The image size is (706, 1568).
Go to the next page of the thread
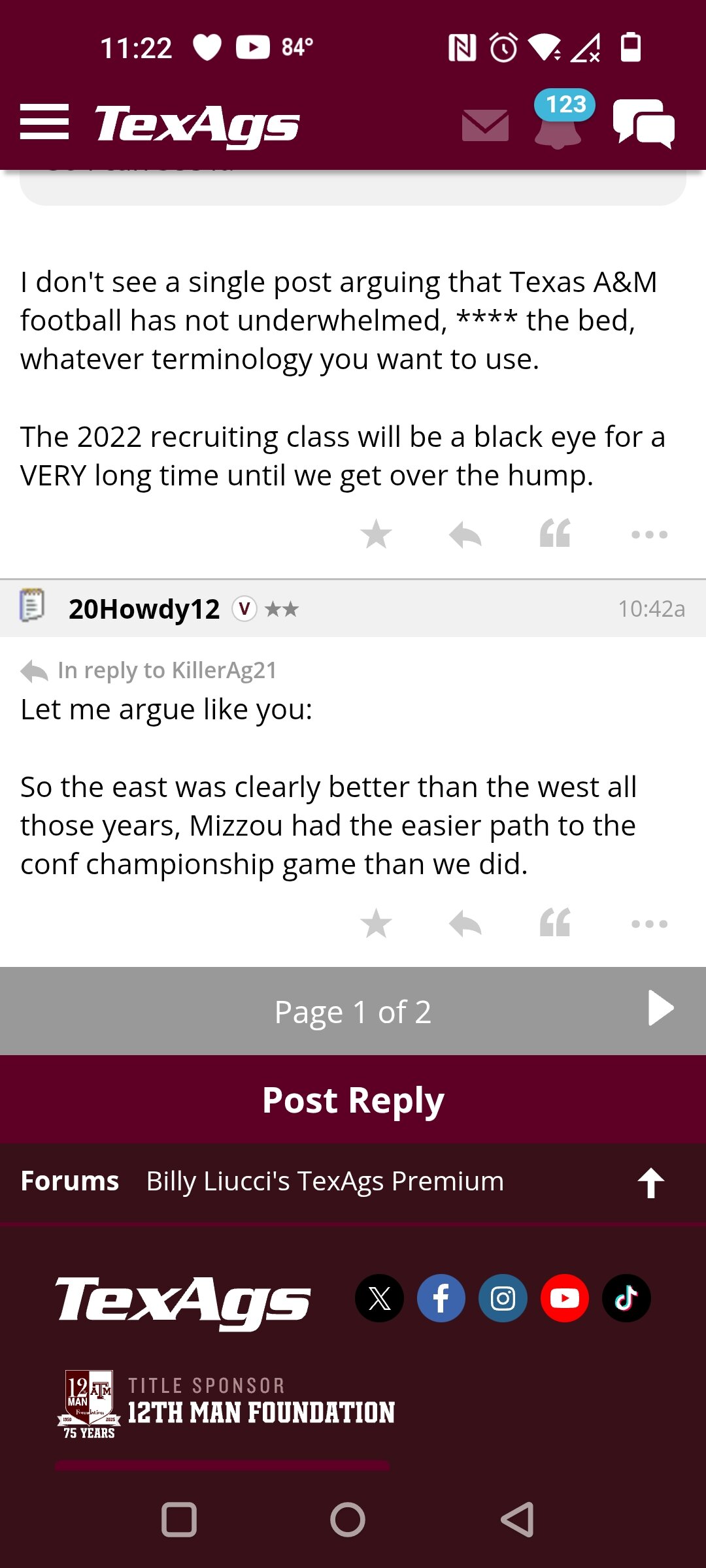(660, 1008)
